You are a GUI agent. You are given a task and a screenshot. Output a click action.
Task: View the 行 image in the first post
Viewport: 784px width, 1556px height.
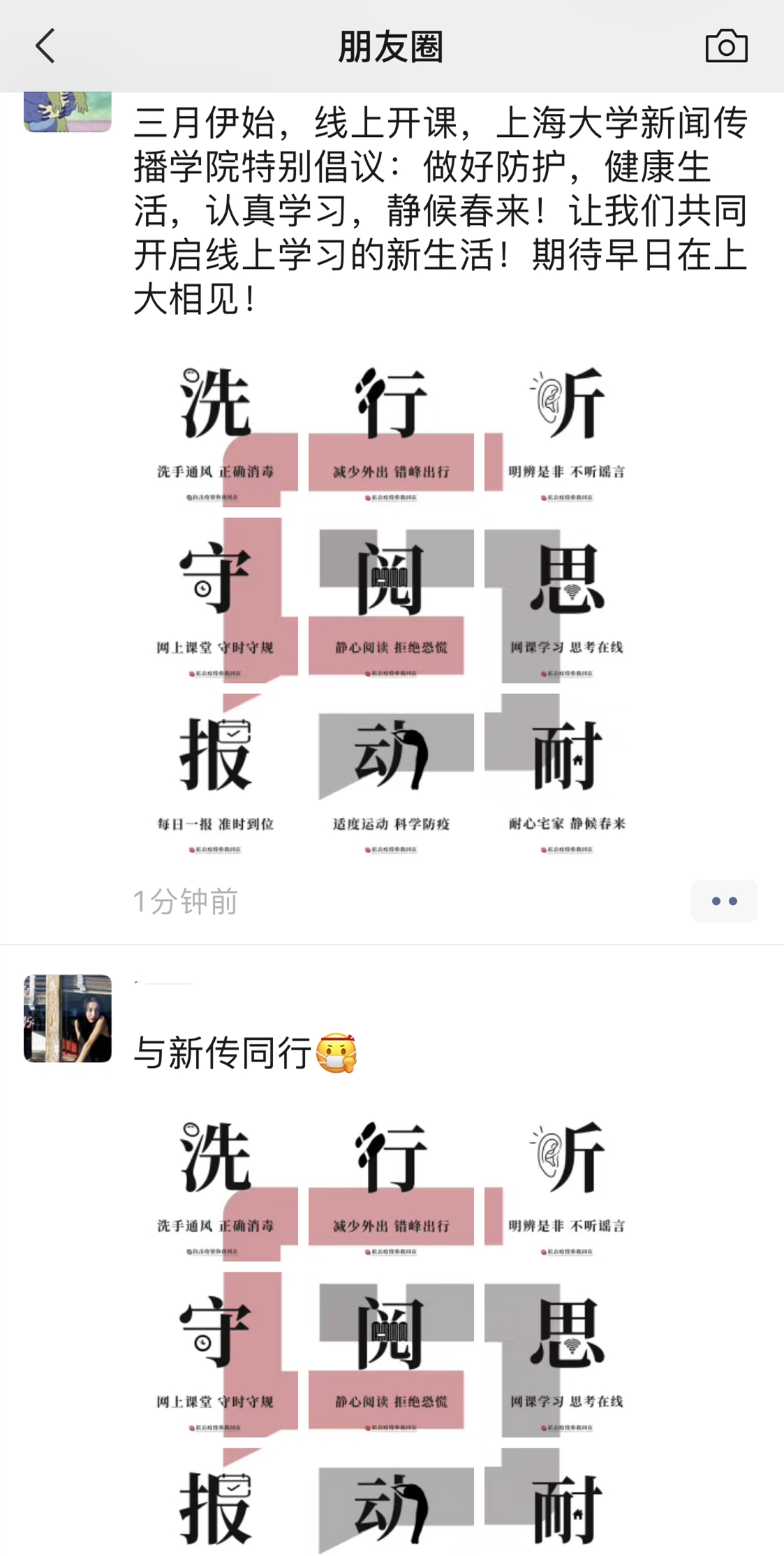tap(391, 430)
